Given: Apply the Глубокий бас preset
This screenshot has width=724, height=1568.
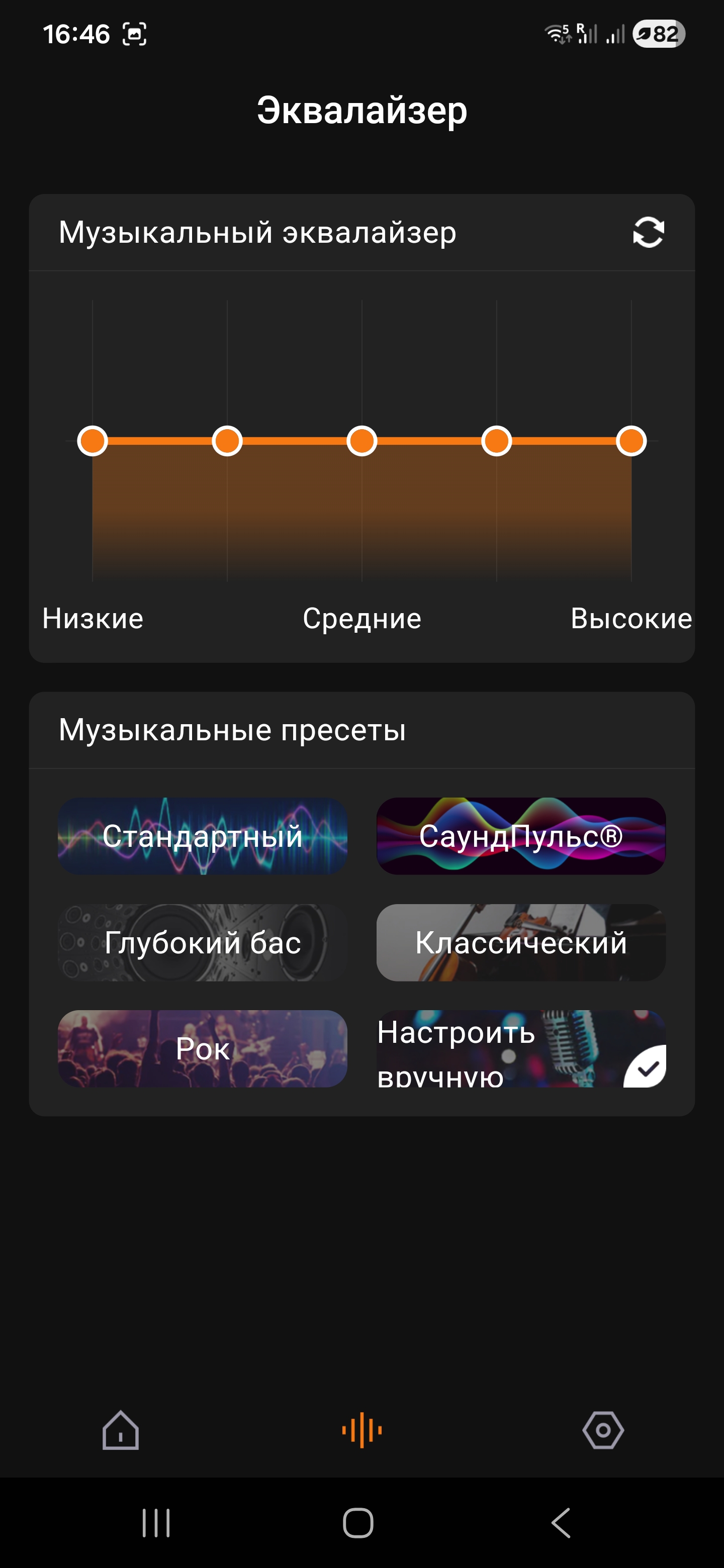Looking at the screenshot, I should coord(203,942).
